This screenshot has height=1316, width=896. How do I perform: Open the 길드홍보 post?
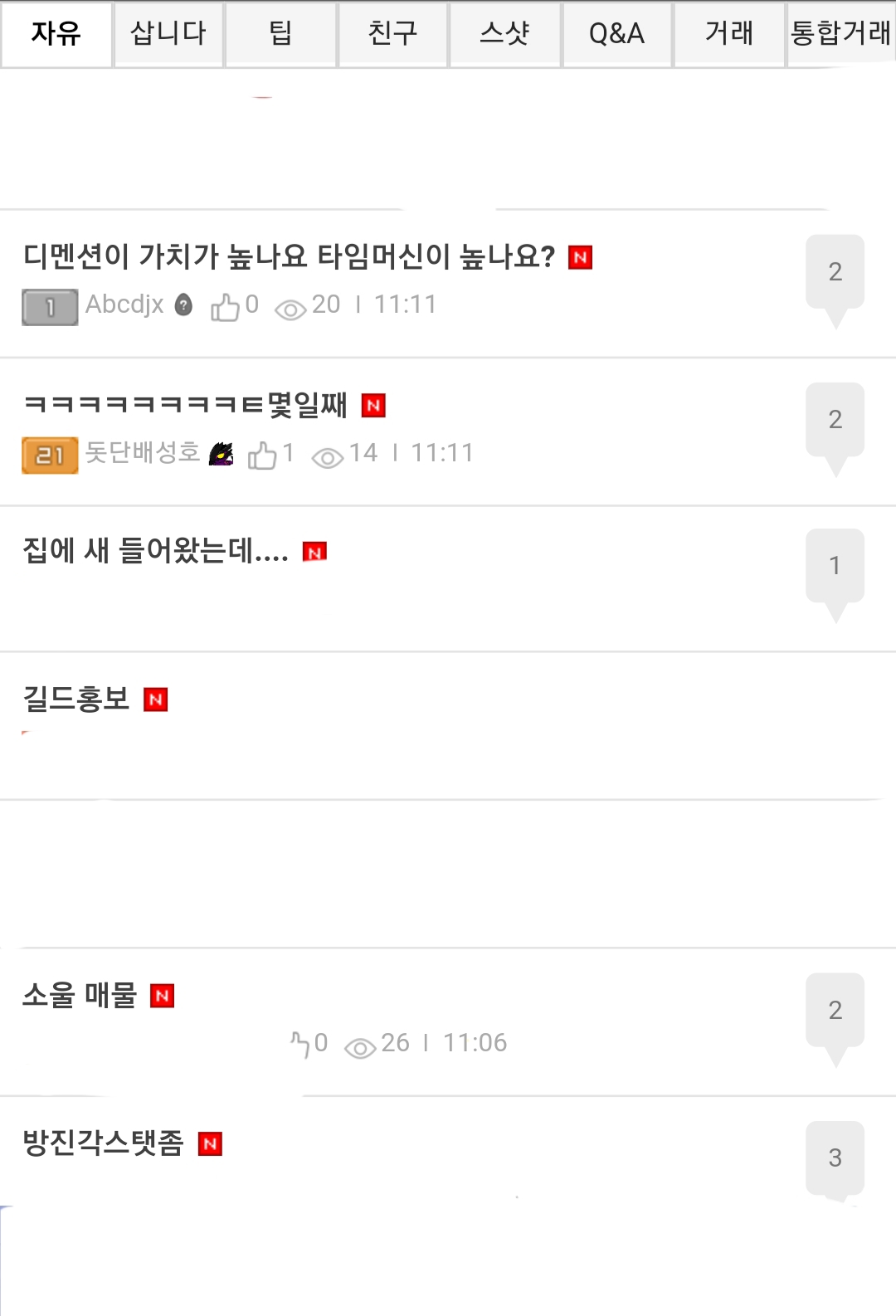76,699
